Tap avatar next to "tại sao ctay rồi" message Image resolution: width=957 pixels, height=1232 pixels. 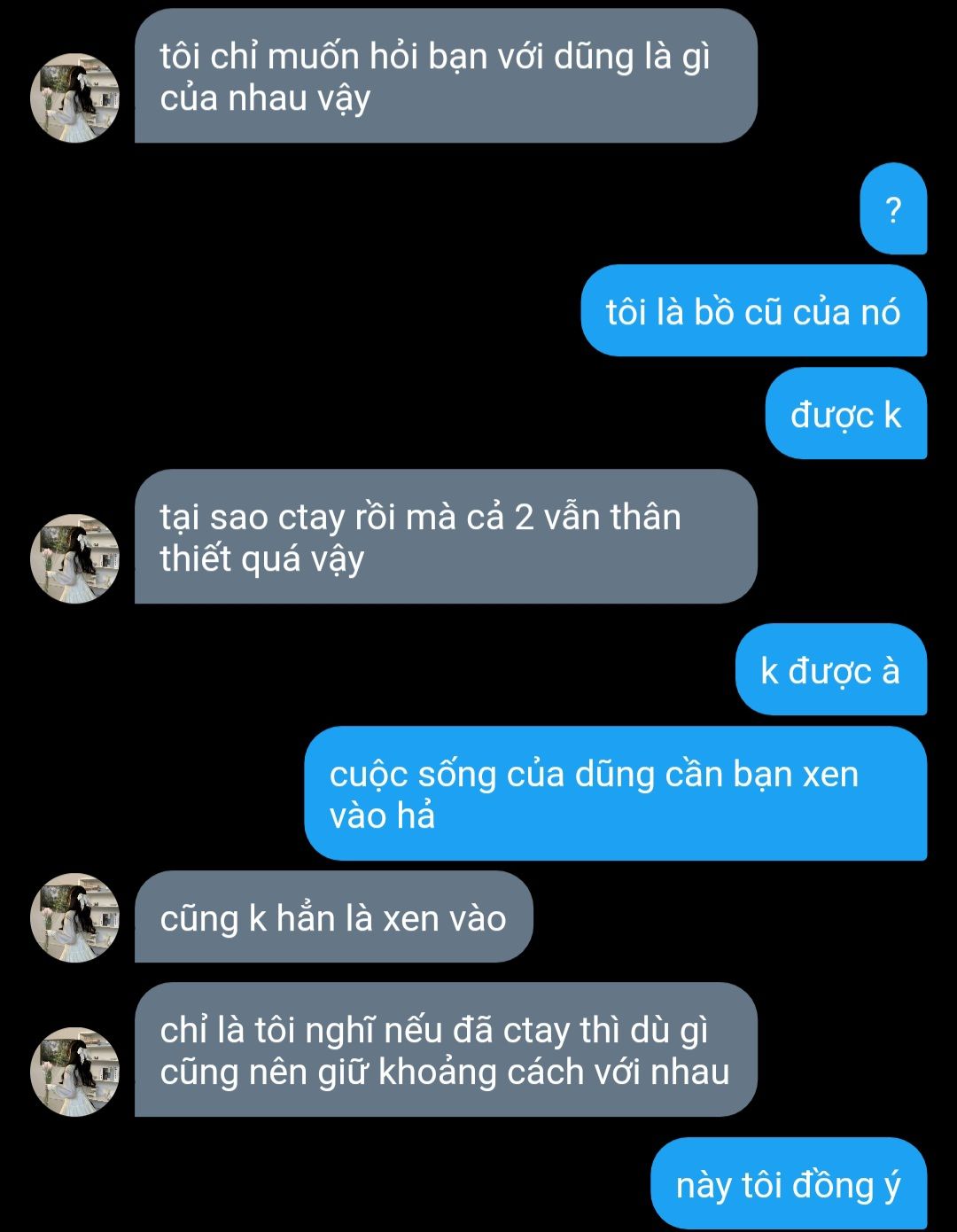pyautogui.click(x=75, y=558)
